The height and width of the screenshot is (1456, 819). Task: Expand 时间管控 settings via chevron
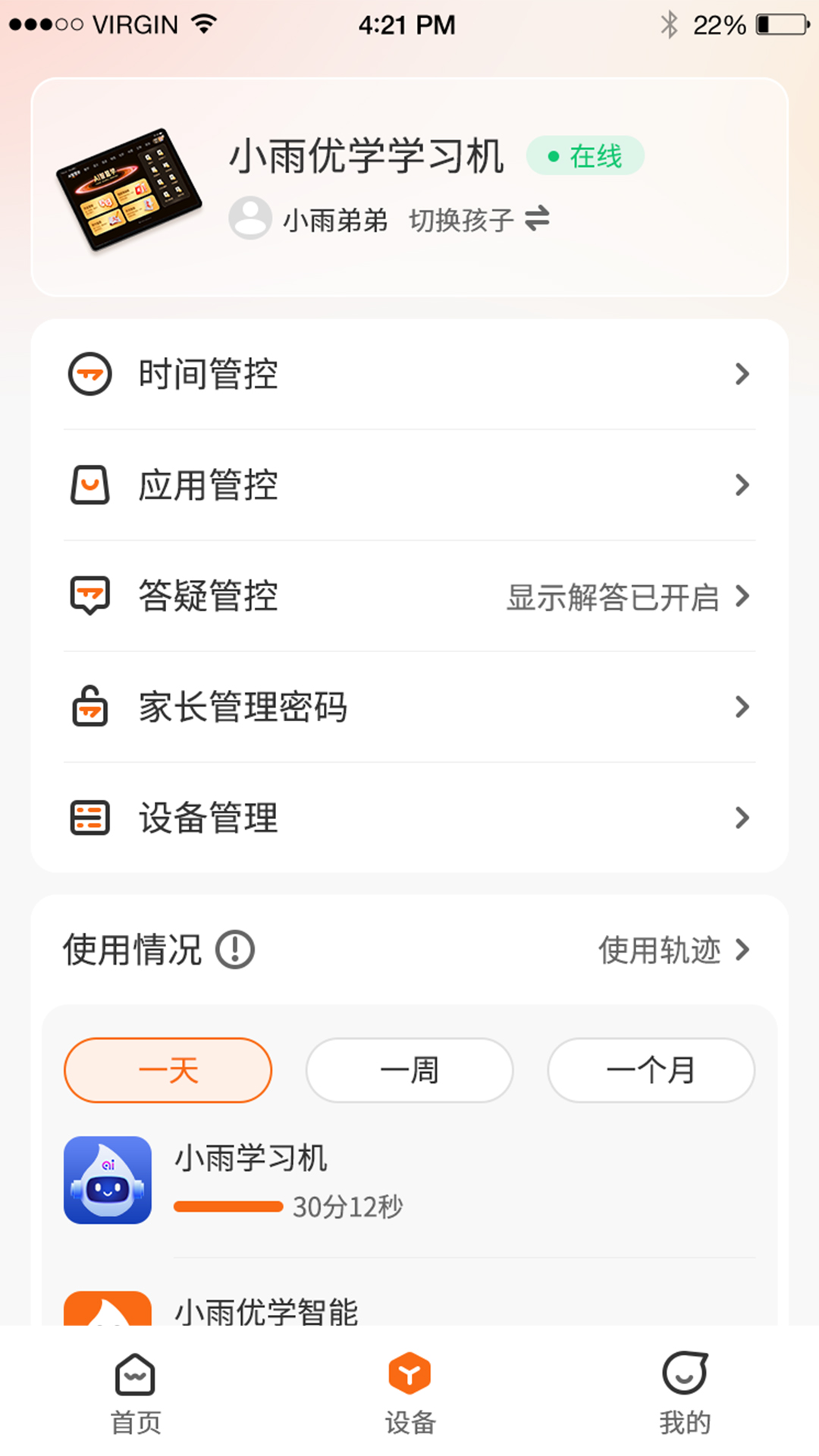pos(742,374)
